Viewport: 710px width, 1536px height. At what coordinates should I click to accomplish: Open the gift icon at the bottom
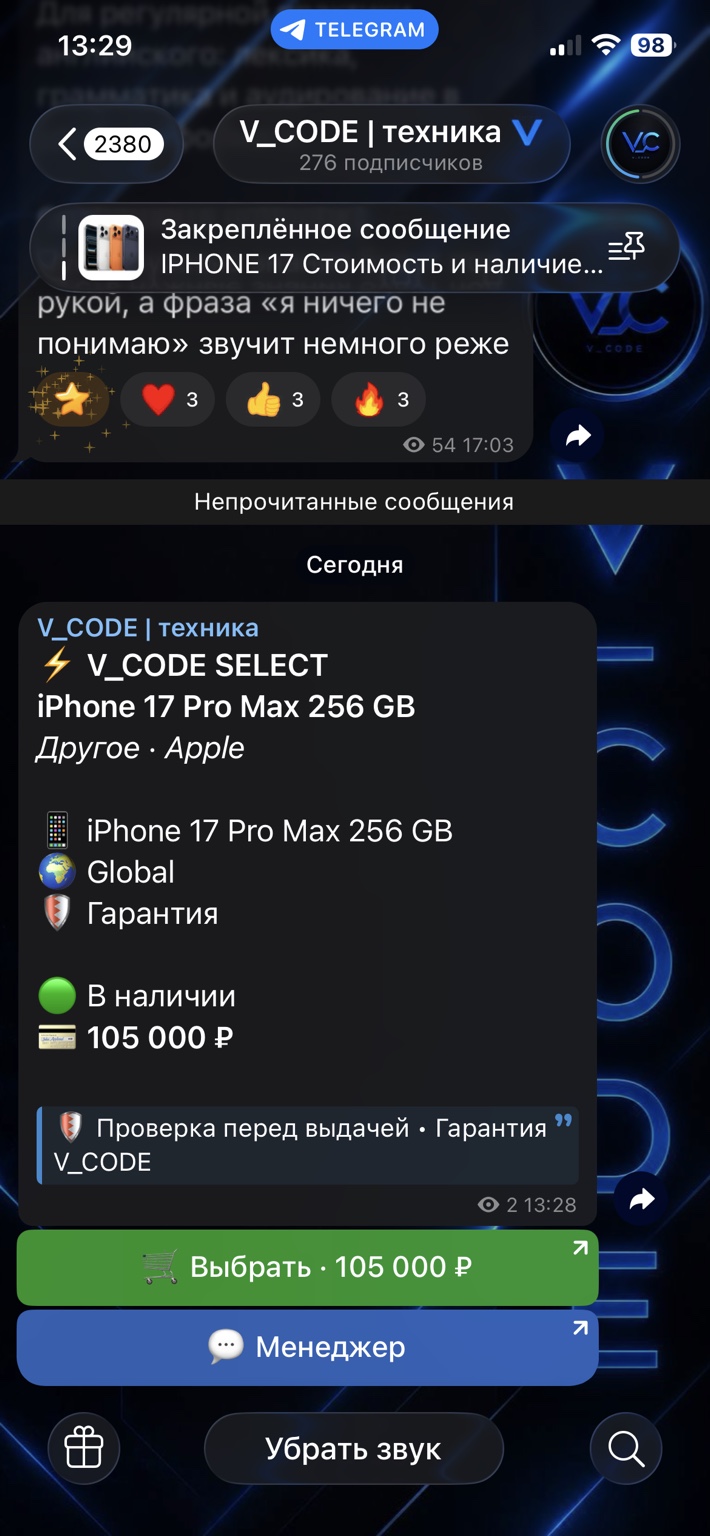point(84,1448)
